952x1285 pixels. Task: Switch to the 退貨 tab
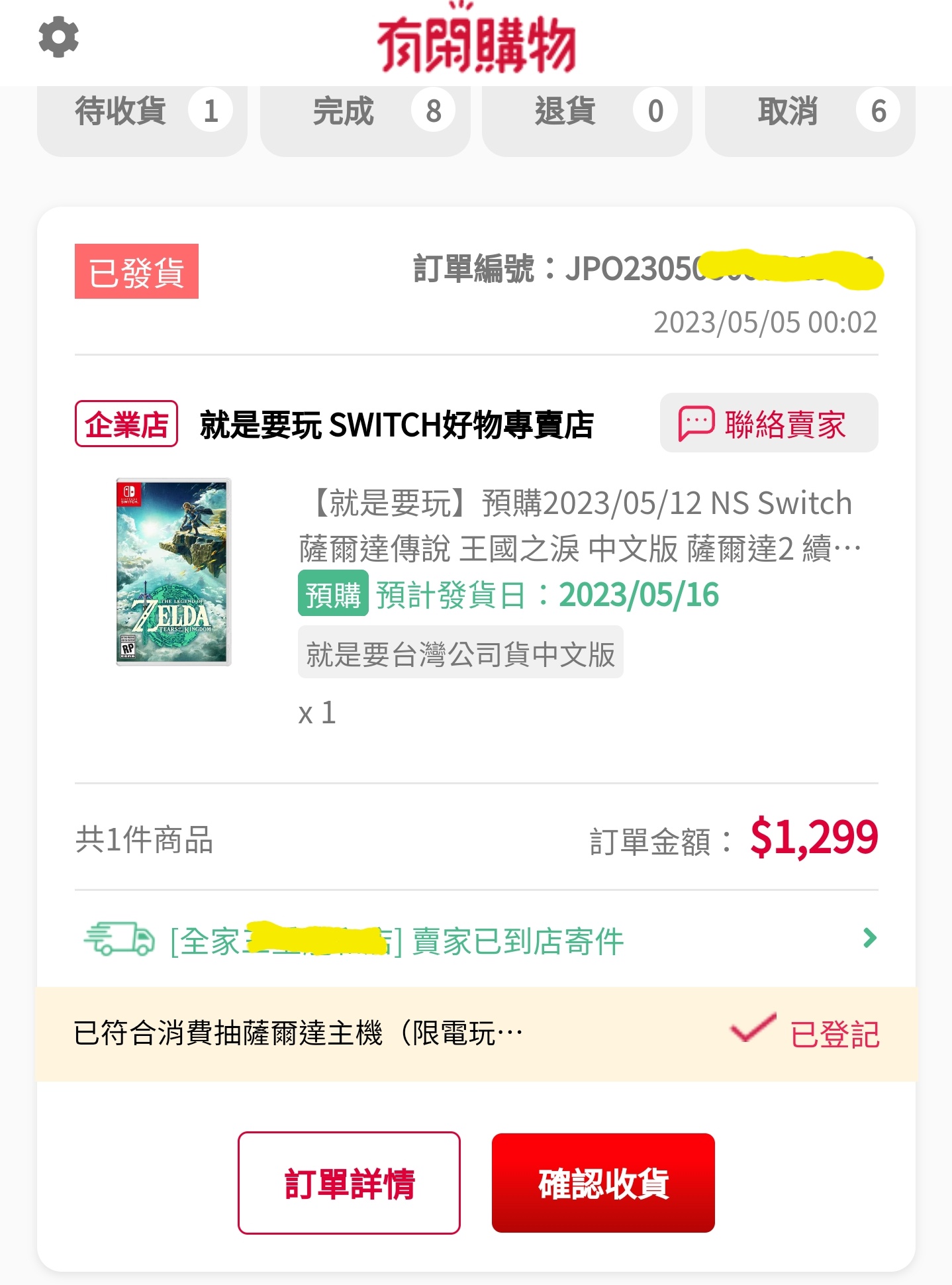(587, 113)
